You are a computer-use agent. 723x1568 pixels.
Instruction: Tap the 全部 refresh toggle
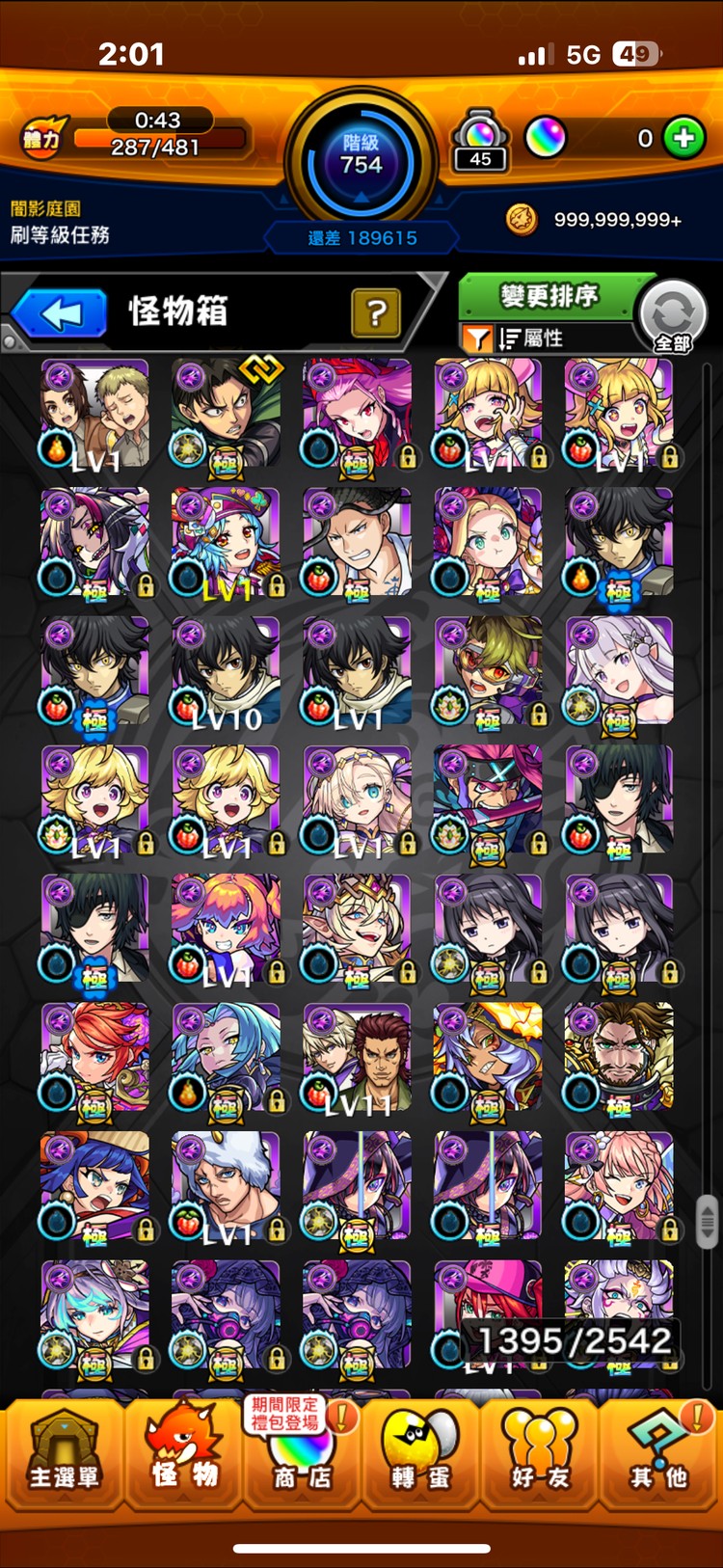(x=673, y=315)
